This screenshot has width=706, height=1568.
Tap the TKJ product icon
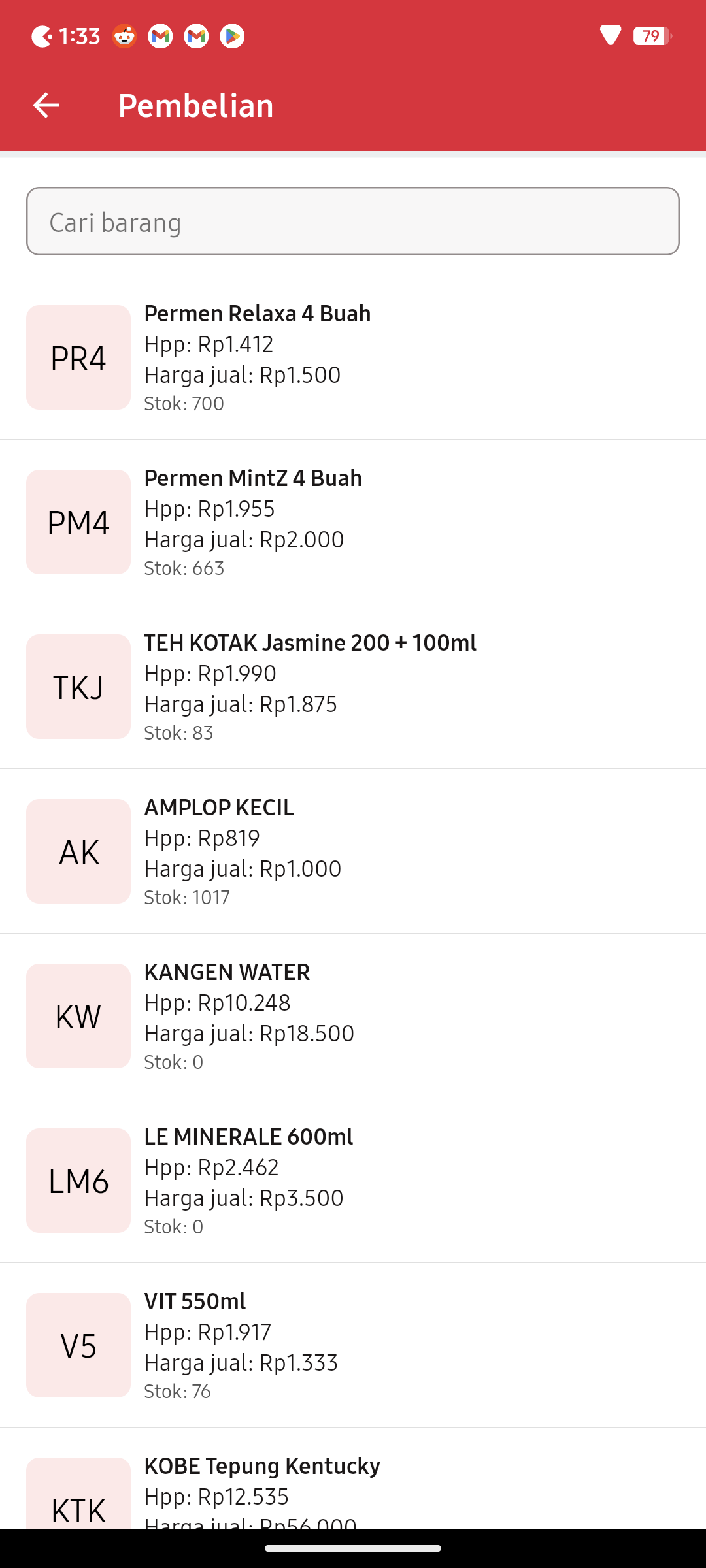point(77,687)
